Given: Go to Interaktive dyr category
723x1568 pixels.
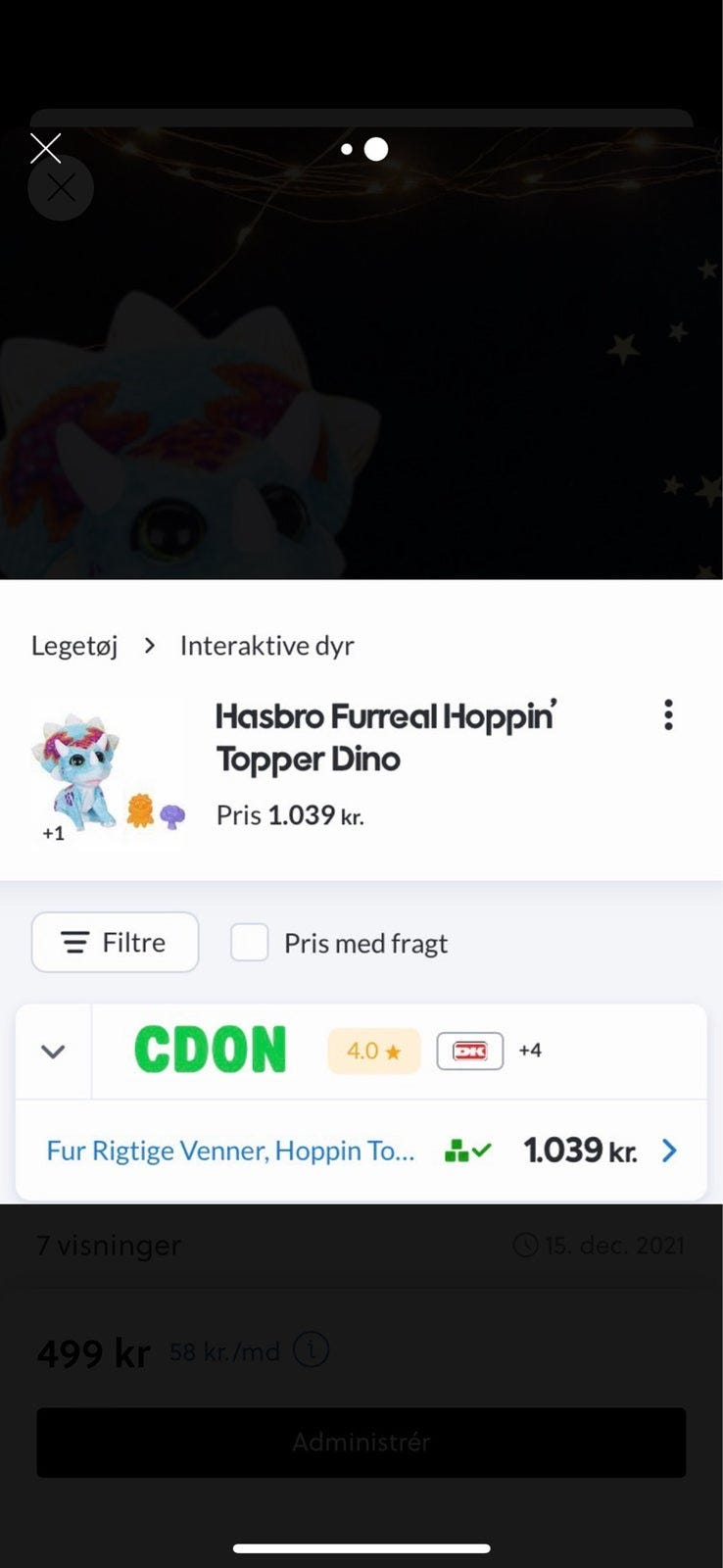Looking at the screenshot, I should (x=266, y=646).
